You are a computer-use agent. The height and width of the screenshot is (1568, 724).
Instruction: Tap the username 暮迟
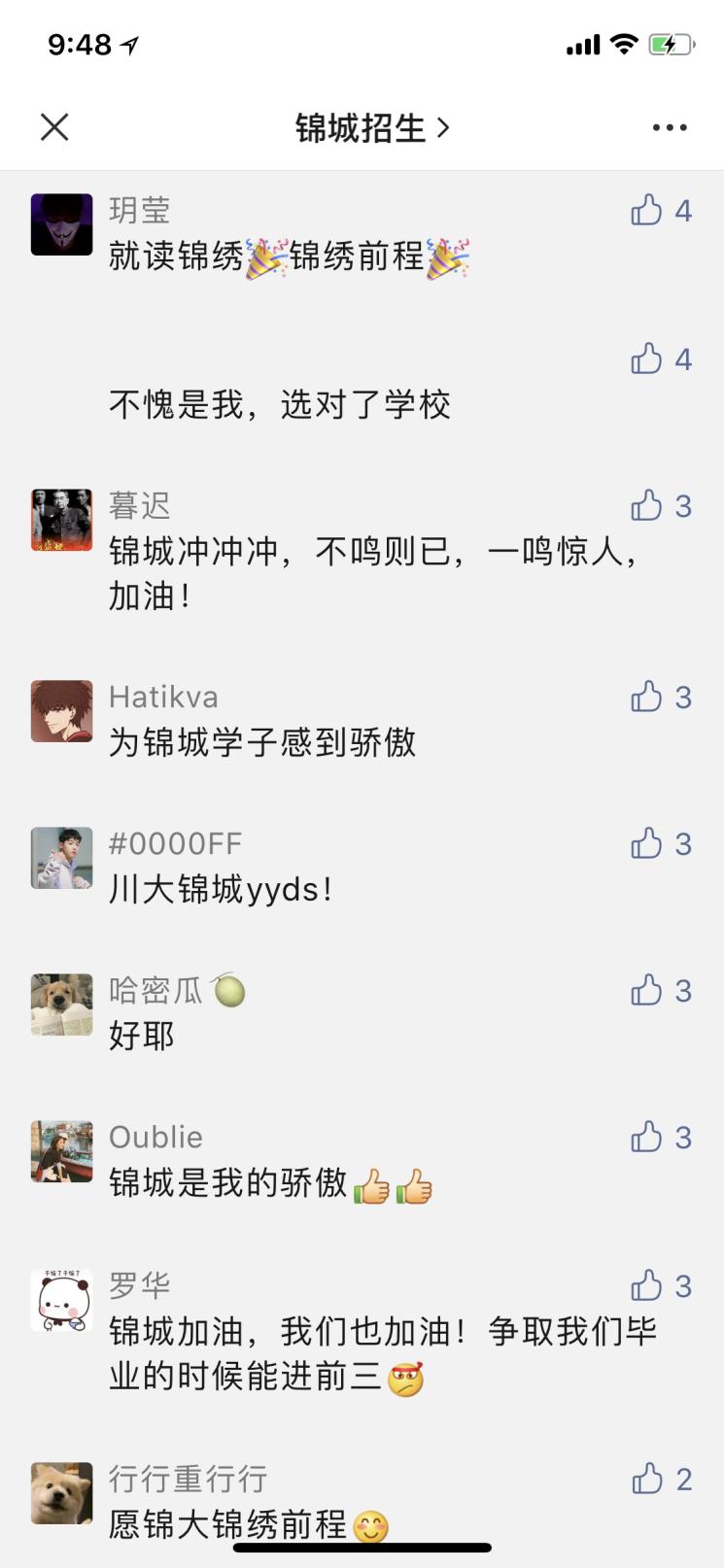click(139, 505)
